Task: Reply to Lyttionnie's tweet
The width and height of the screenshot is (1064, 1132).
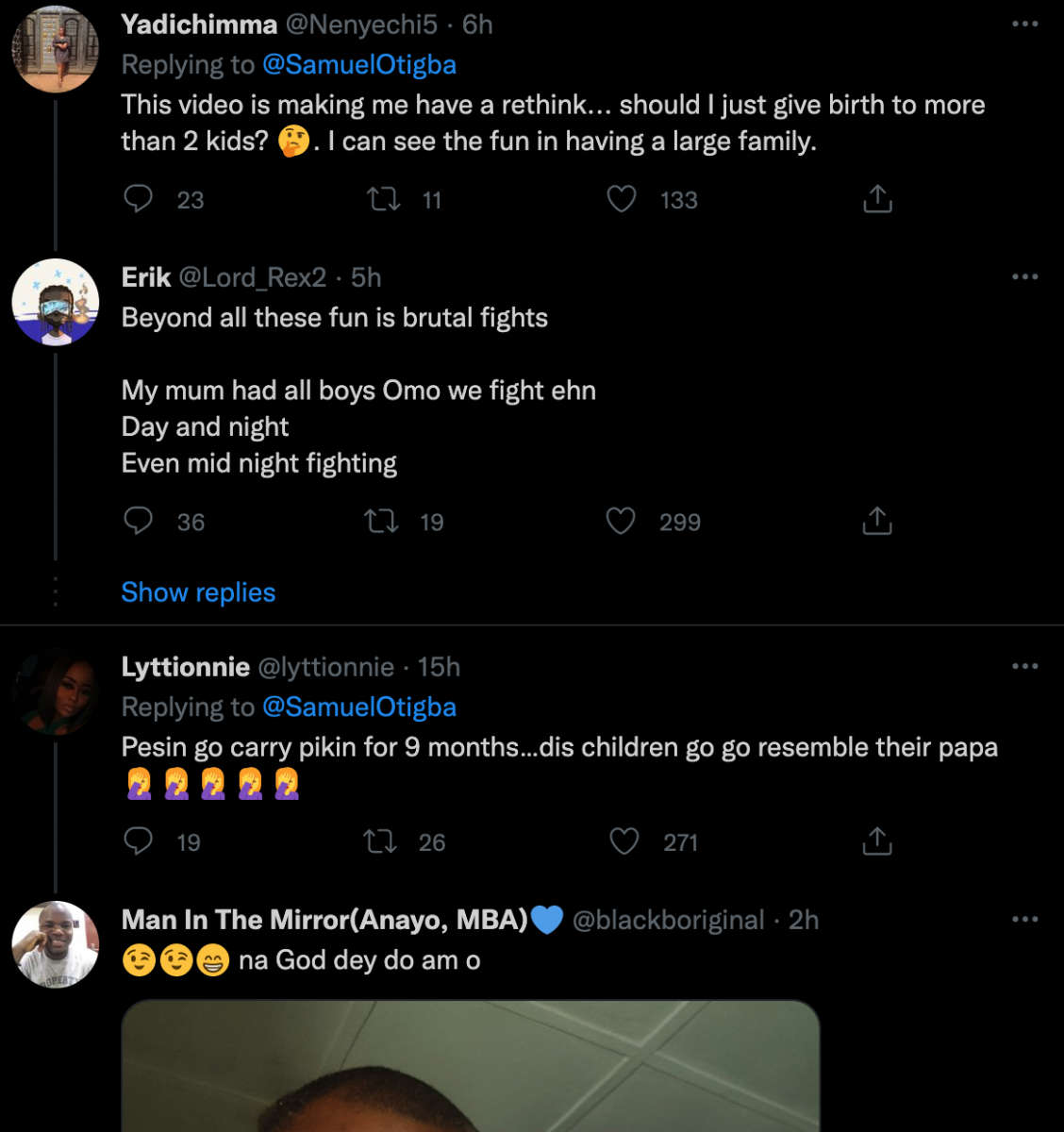Action: click(x=139, y=841)
